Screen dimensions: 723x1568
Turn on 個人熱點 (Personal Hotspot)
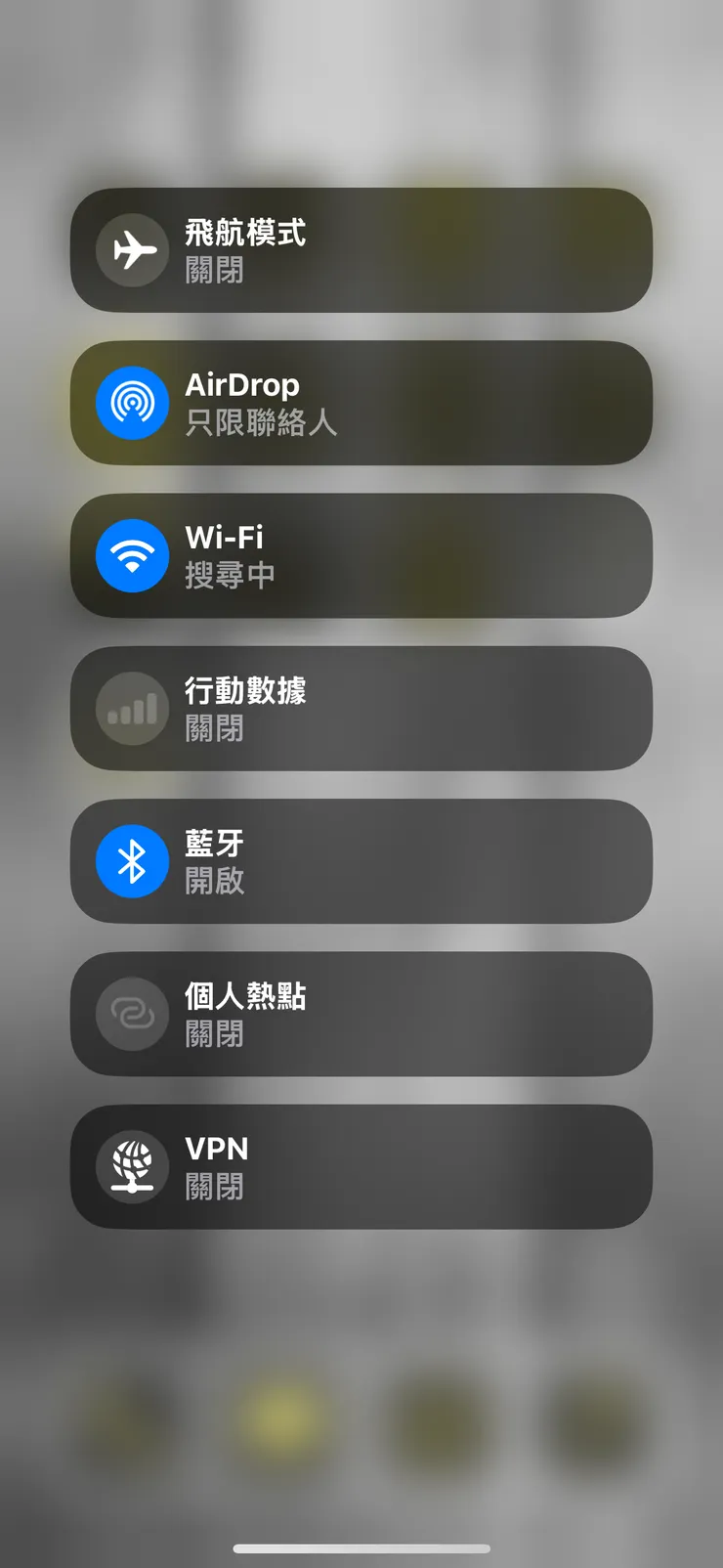coord(133,1014)
